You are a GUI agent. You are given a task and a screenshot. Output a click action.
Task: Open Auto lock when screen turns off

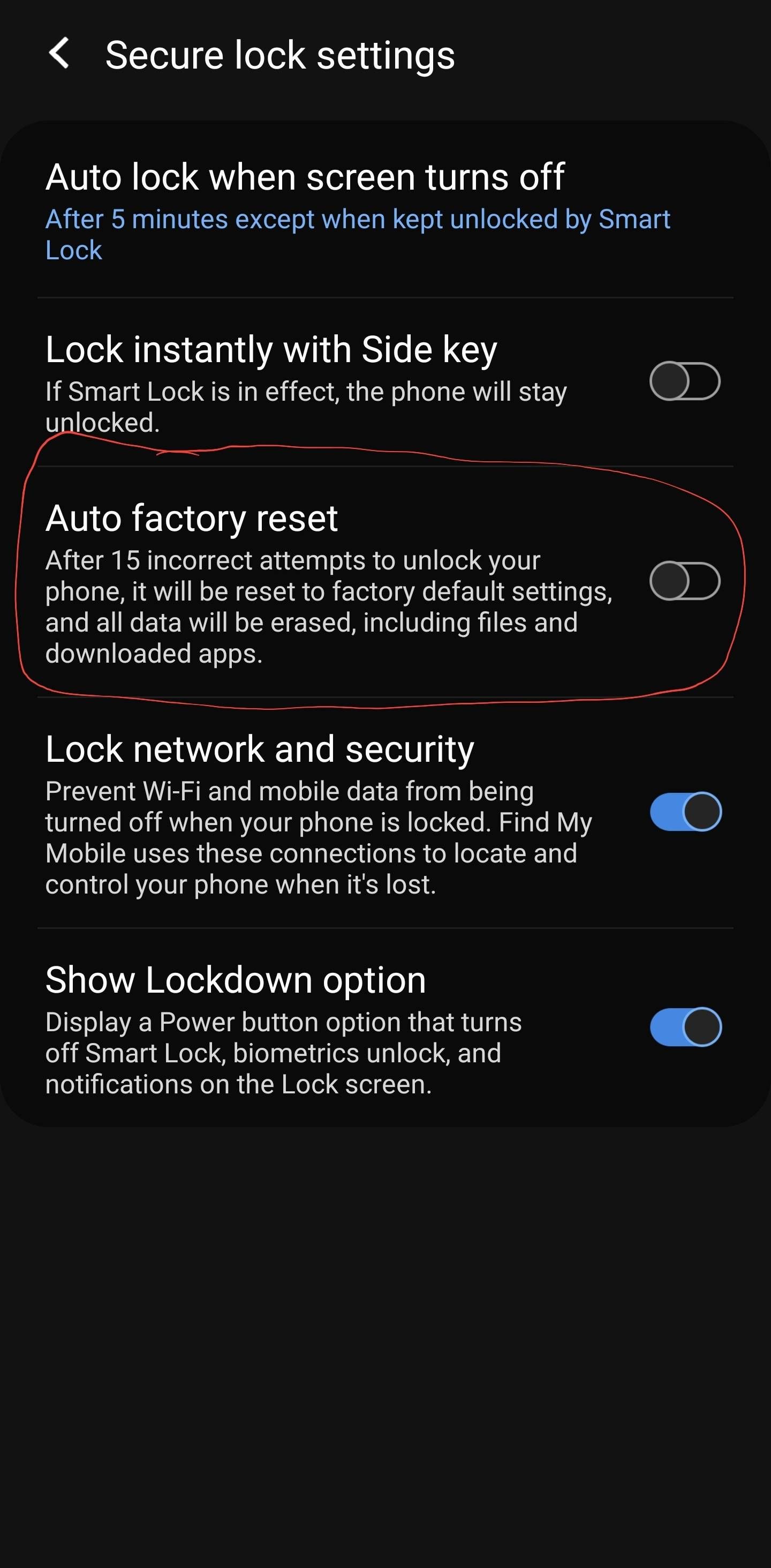(358, 210)
